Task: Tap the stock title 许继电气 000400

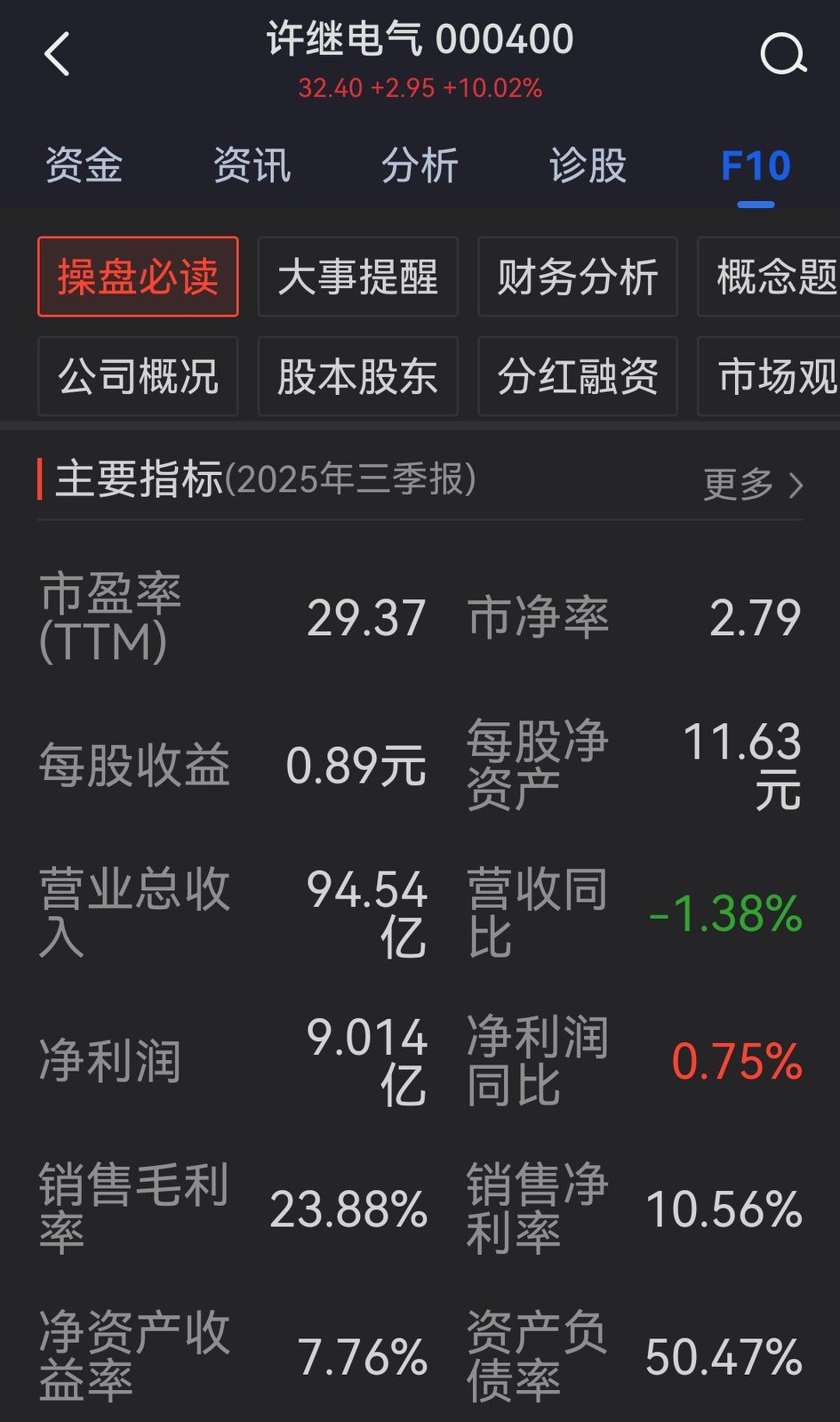Action: click(420, 39)
